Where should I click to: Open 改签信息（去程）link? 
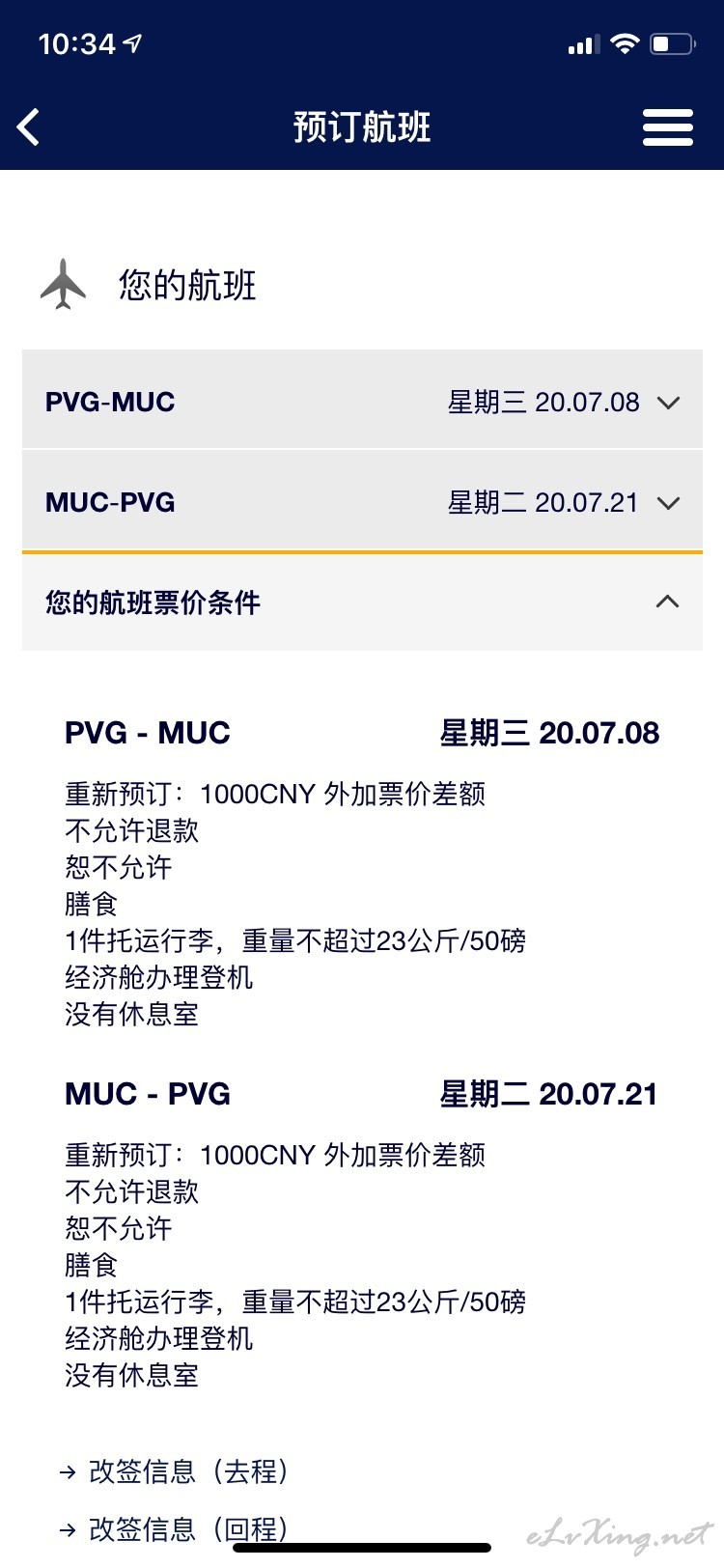pyautogui.click(x=176, y=1471)
